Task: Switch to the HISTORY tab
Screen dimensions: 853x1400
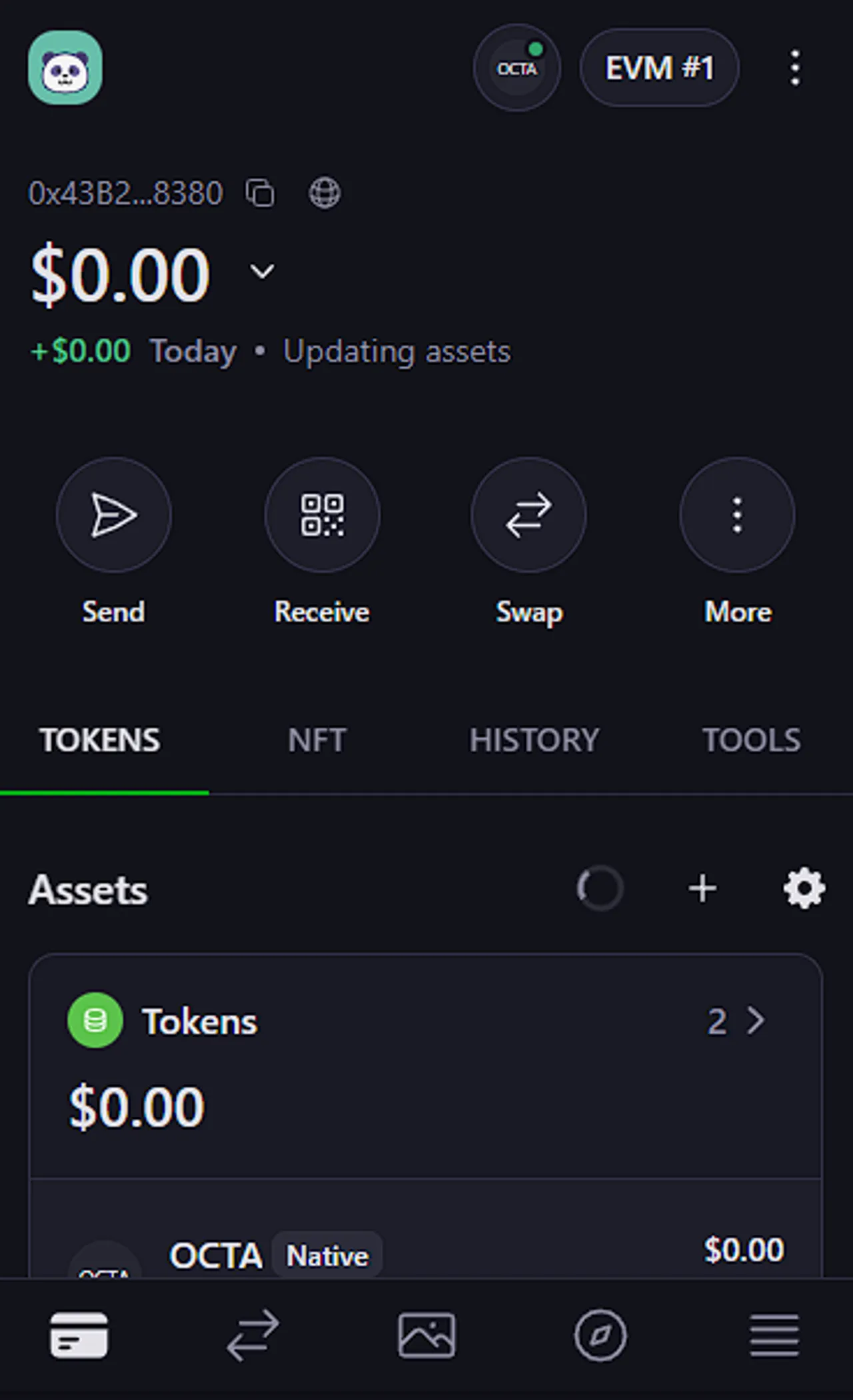Action: coord(533,740)
